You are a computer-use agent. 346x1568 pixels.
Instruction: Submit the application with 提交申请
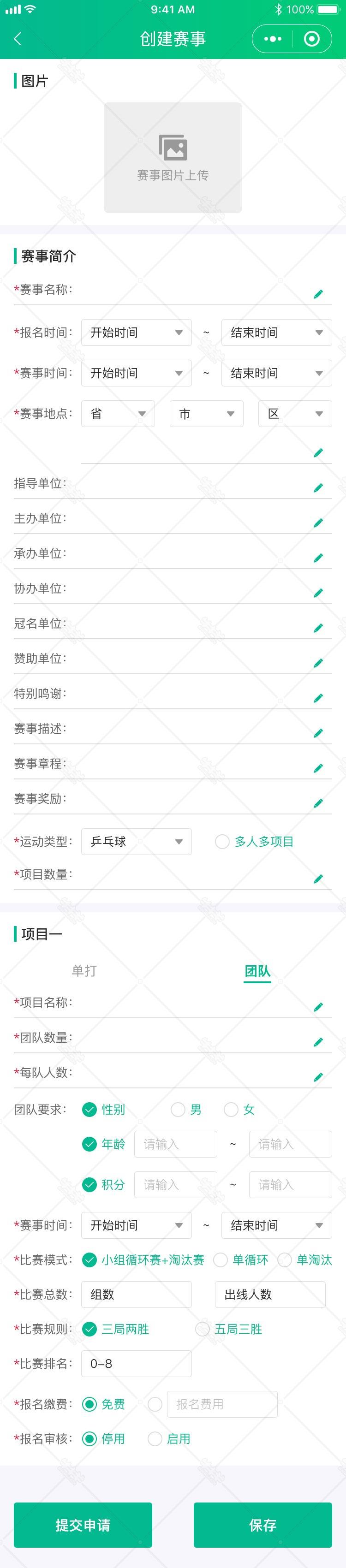point(83,1525)
